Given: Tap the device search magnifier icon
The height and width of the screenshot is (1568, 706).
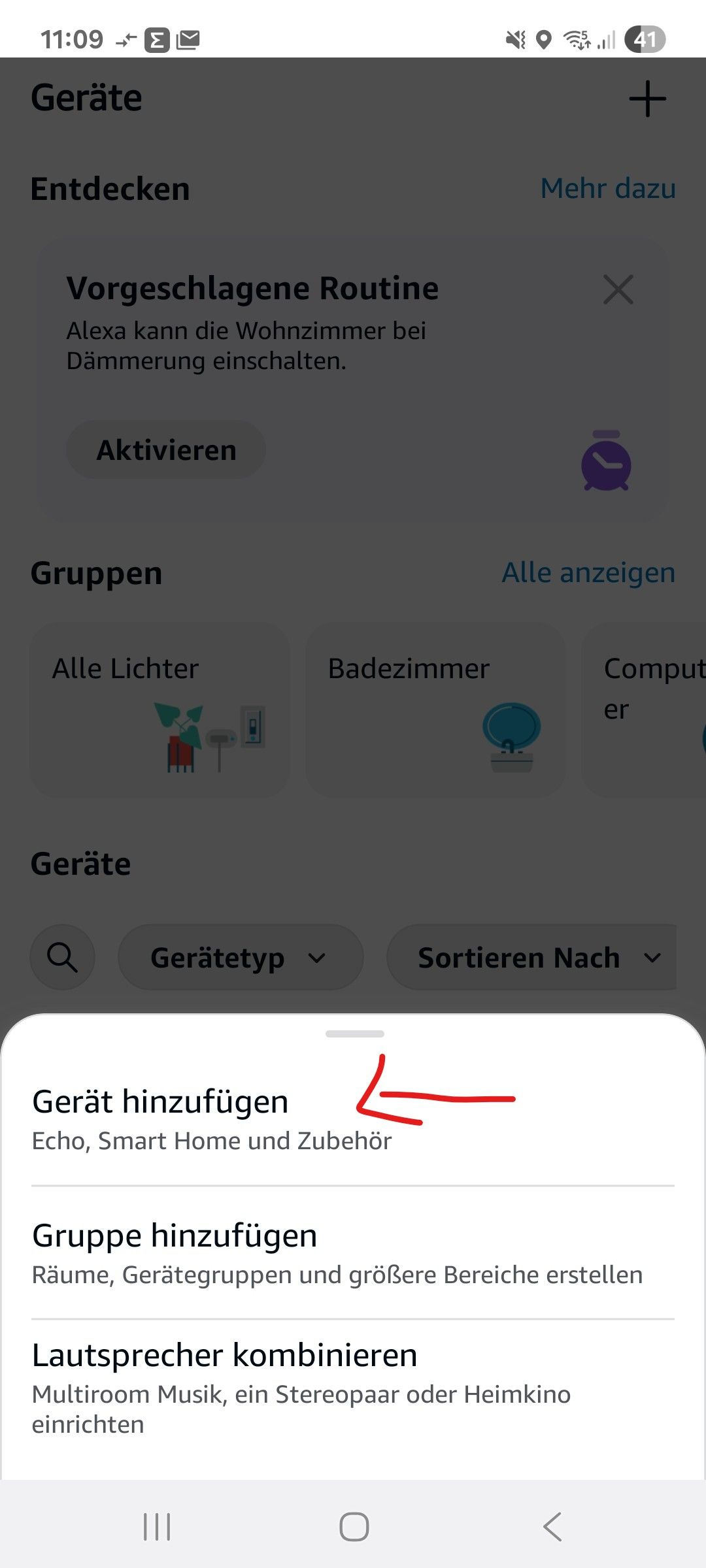Looking at the screenshot, I should pyautogui.click(x=63, y=958).
